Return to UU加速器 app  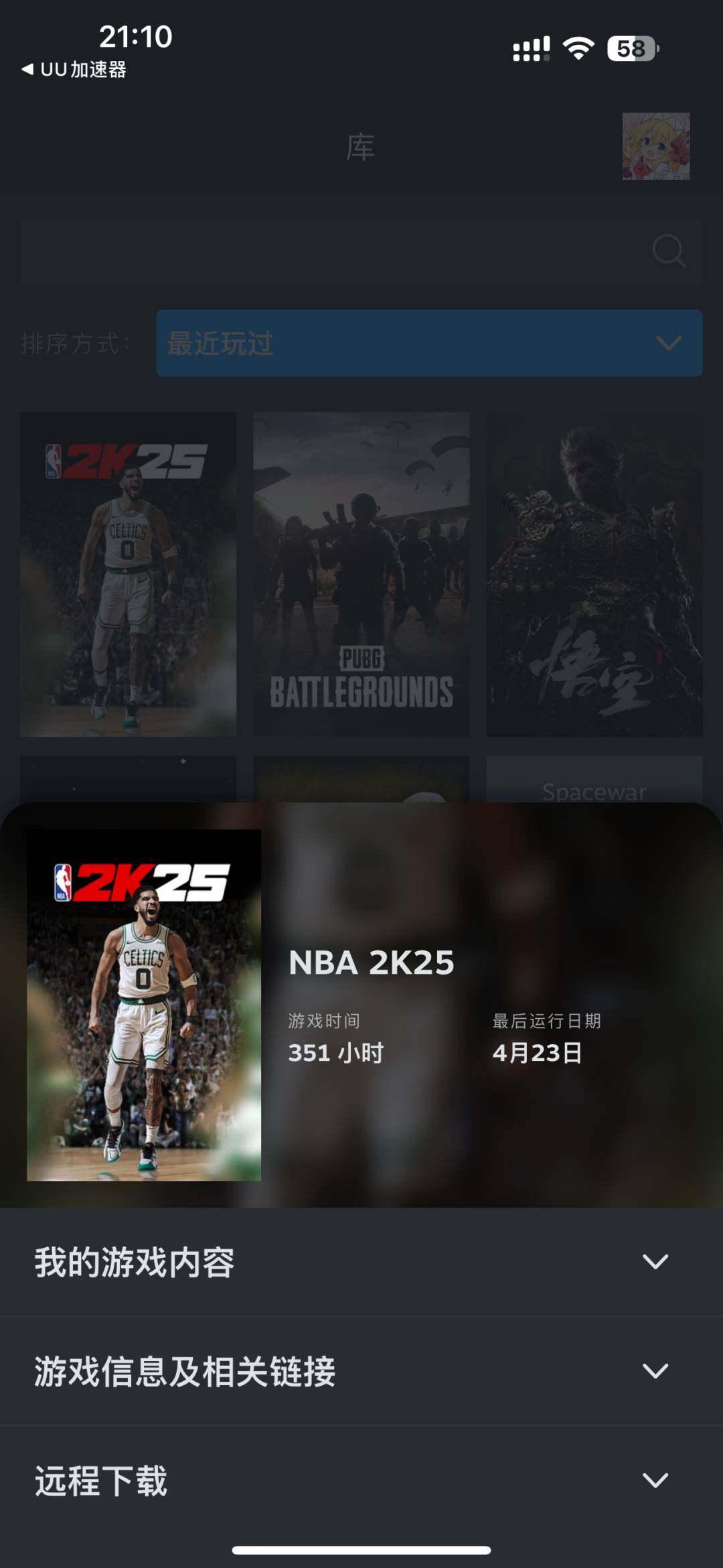click(x=74, y=69)
